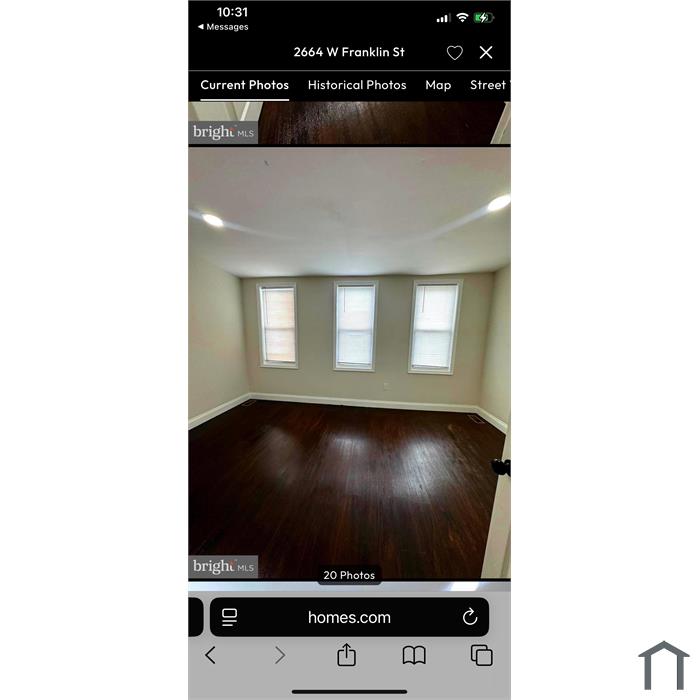Screen dimensions: 700x700
Task: Return to the Messages app
Action: (223, 27)
